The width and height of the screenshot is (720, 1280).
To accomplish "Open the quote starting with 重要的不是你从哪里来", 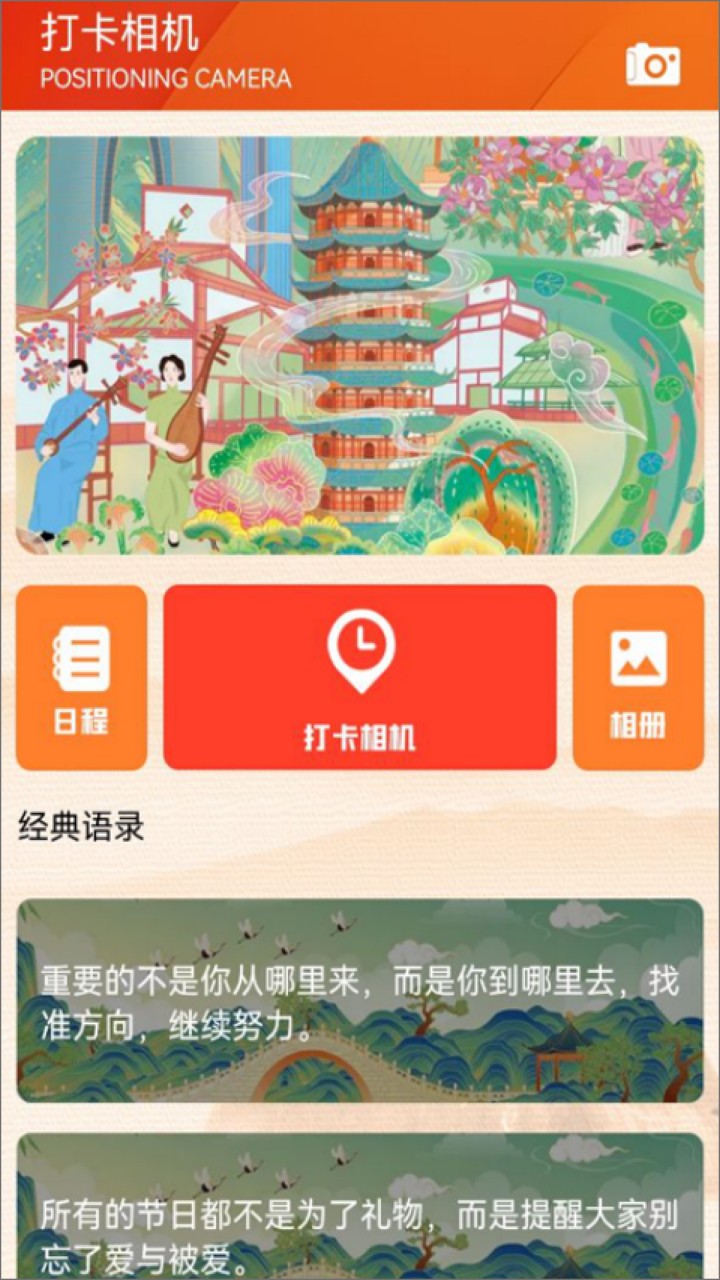I will 360,1000.
